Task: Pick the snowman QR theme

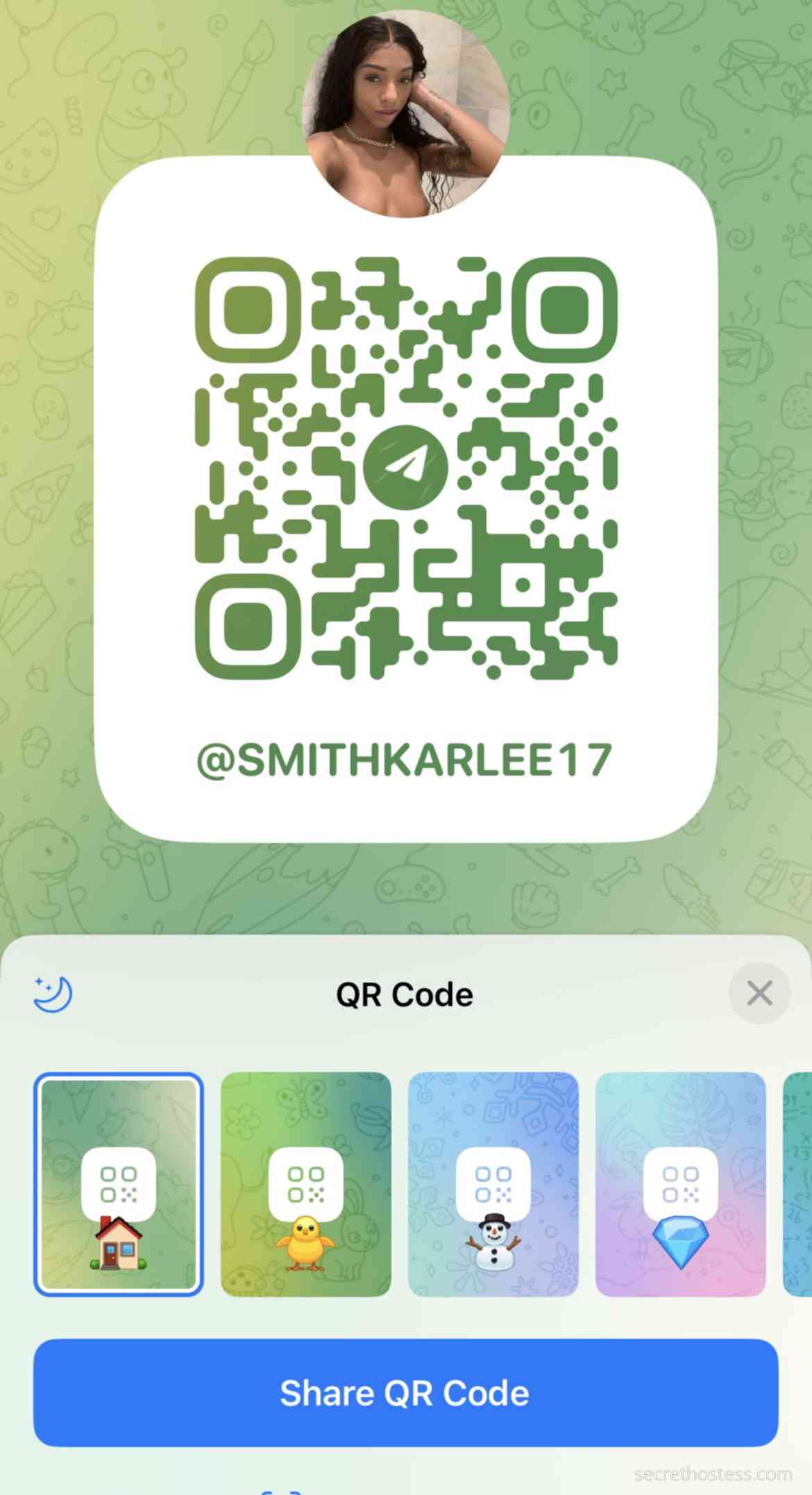Action: point(493,1184)
